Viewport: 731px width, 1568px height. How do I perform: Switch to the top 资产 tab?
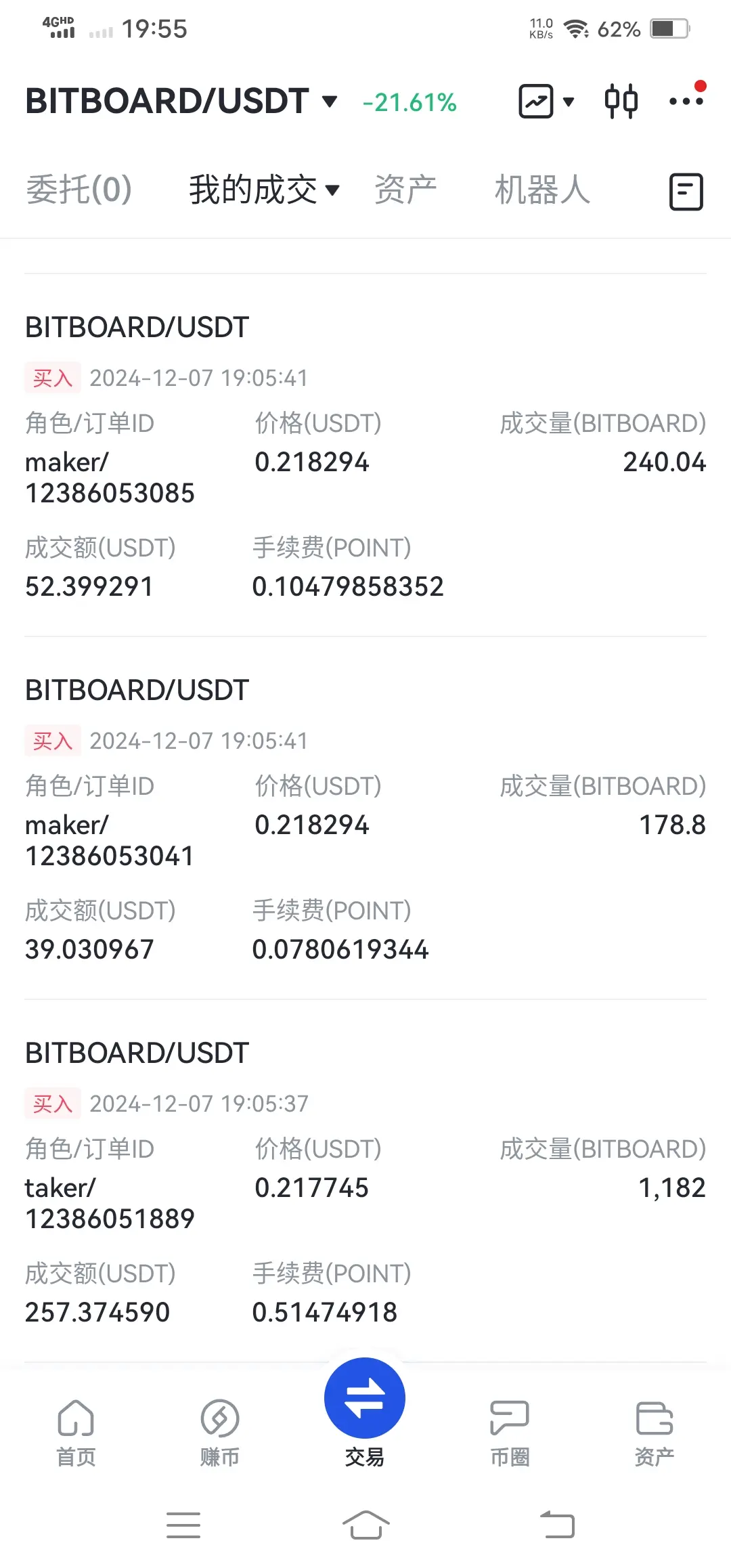click(x=405, y=190)
